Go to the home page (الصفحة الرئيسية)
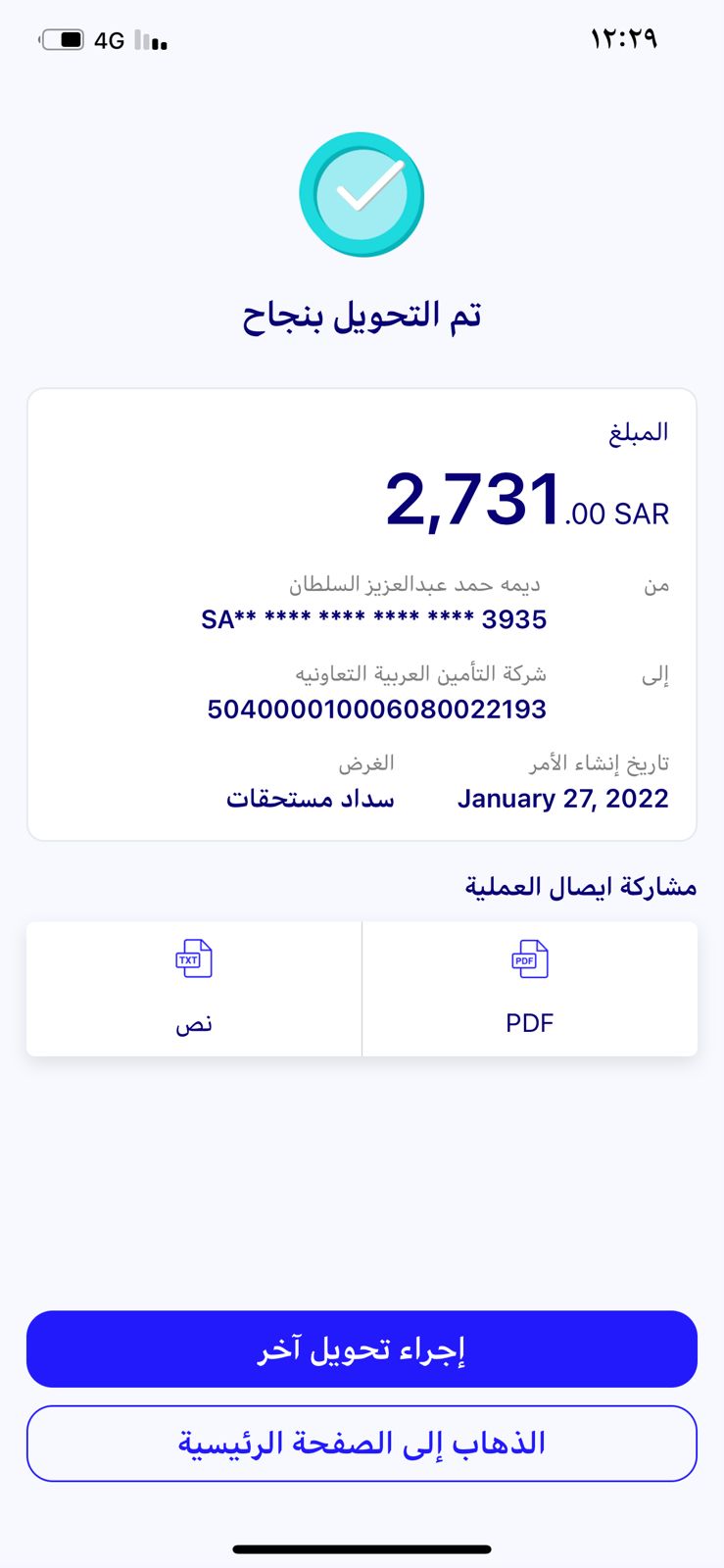This screenshot has width=724, height=1568. (x=362, y=1443)
